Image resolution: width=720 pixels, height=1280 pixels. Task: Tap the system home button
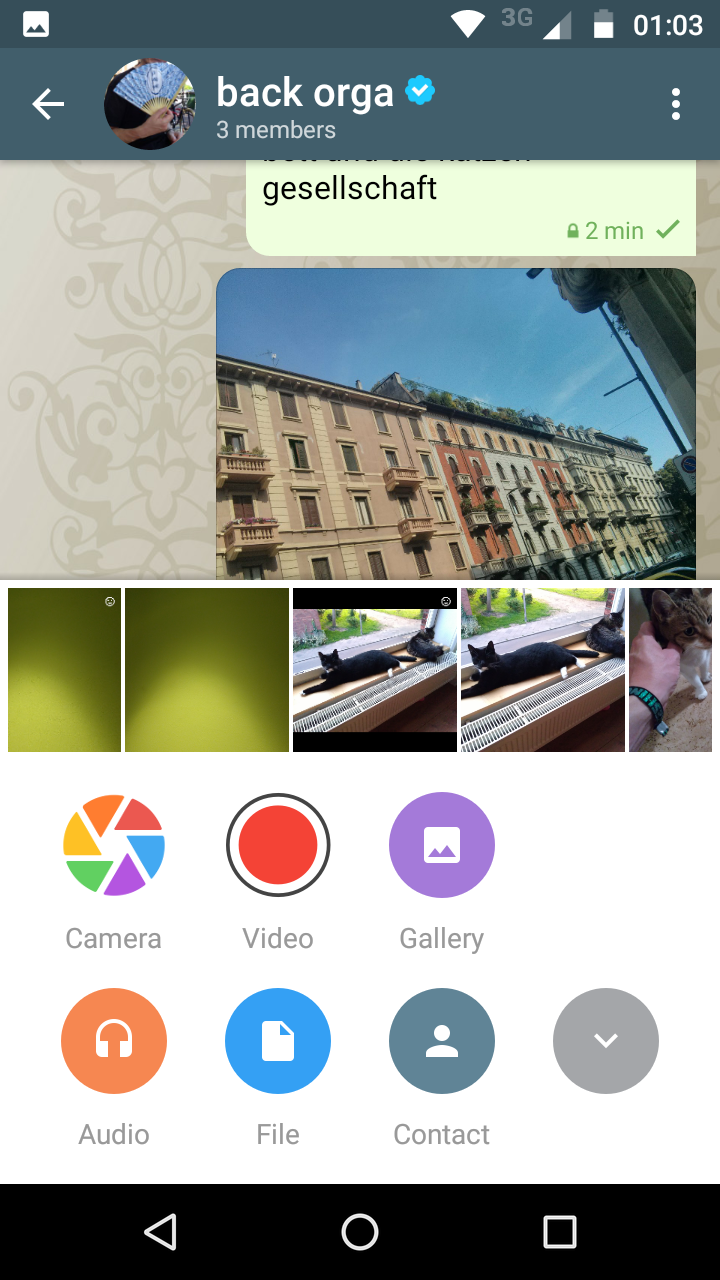[x=360, y=1232]
